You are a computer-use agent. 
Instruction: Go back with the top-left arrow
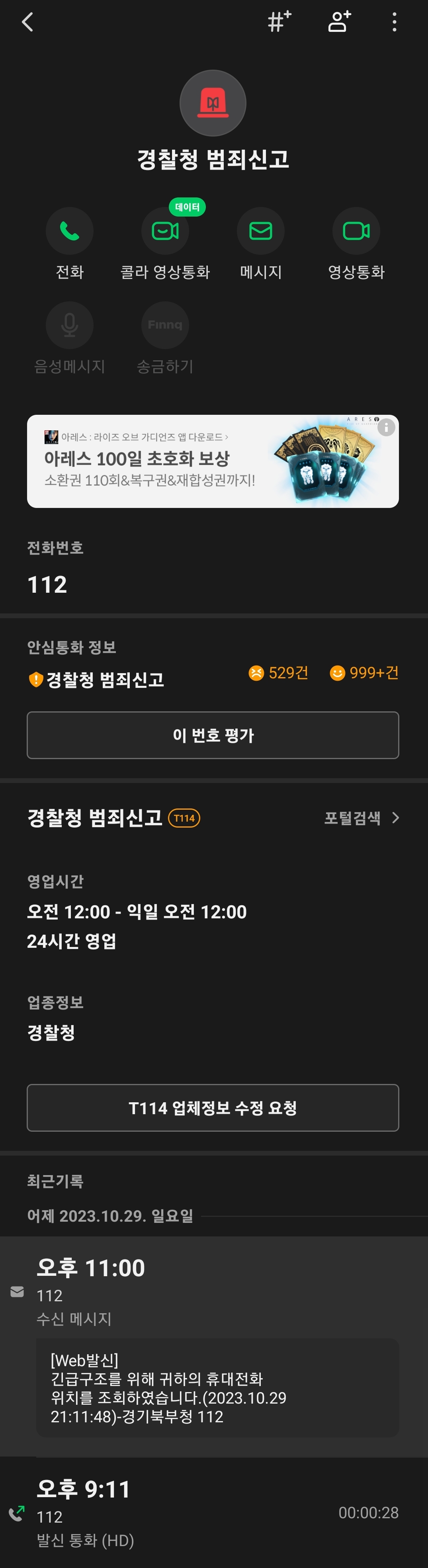coord(27,23)
